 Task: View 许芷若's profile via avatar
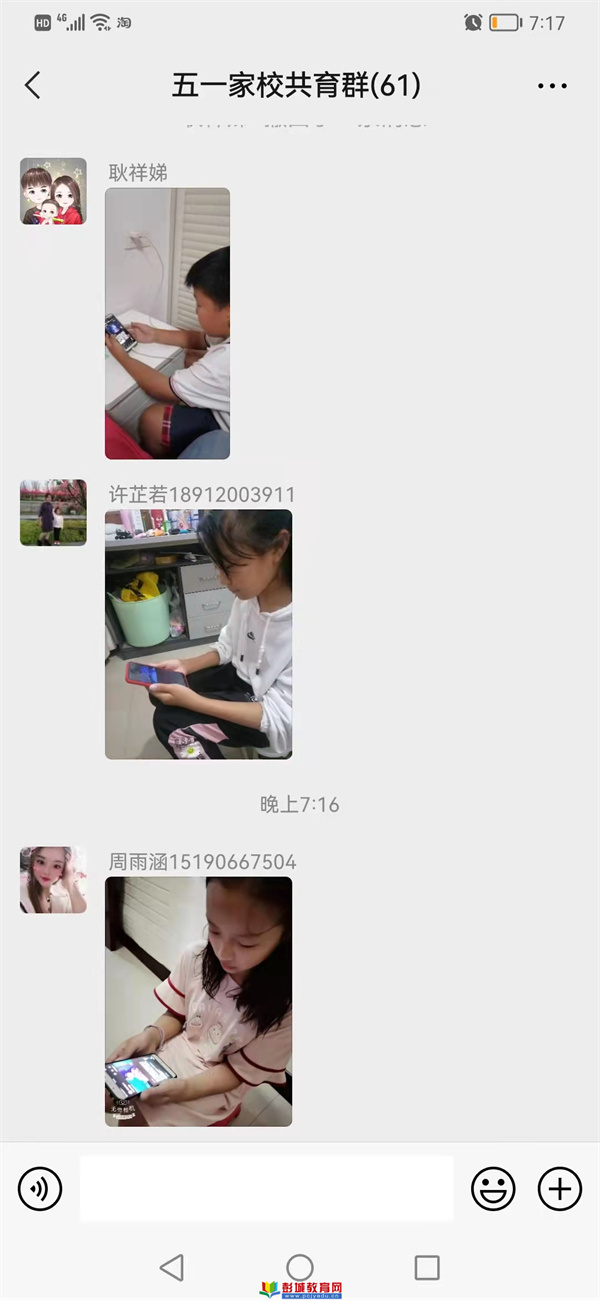tap(53, 513)
